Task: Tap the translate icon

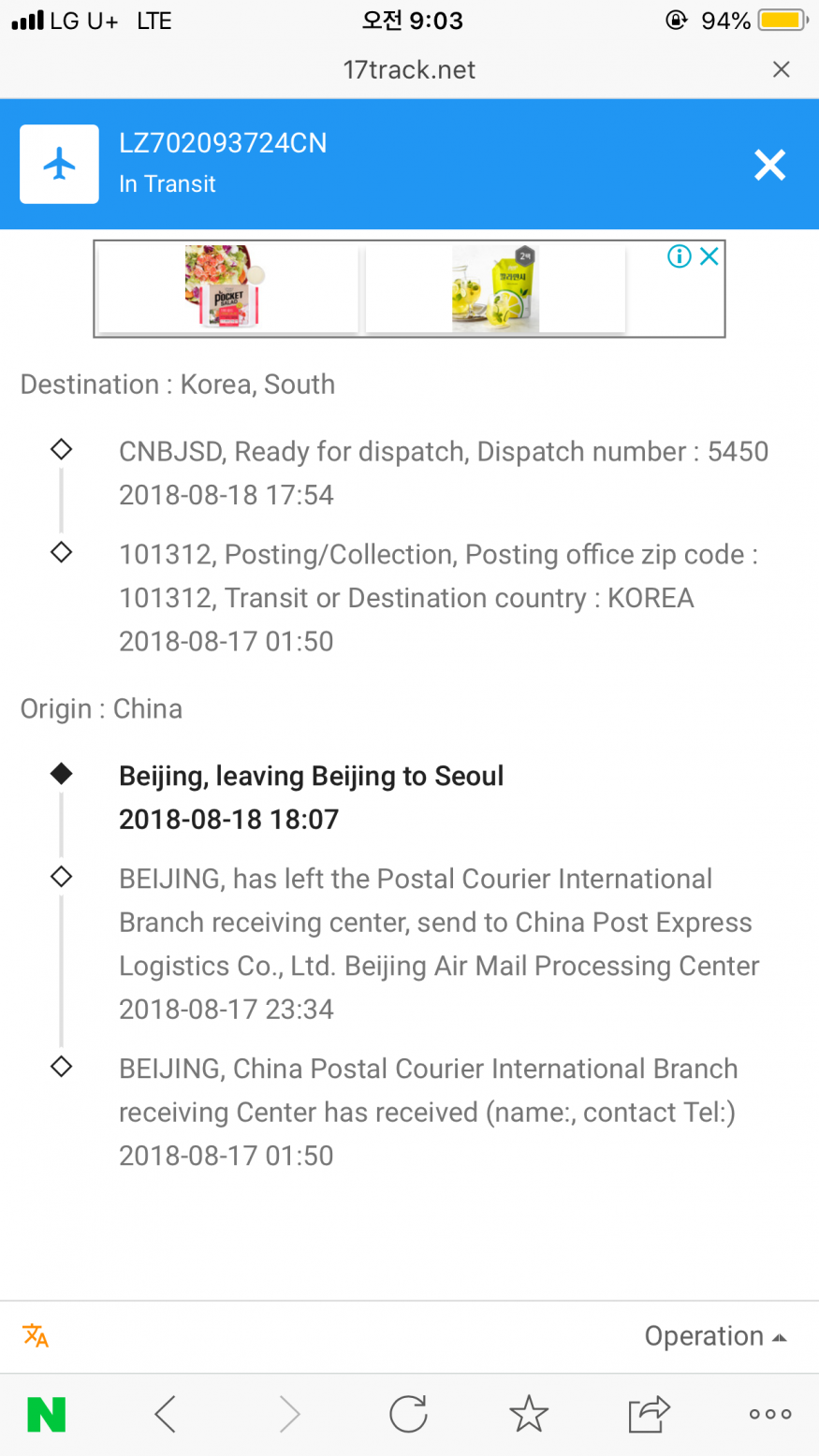Action: [x=36, y=1335]
